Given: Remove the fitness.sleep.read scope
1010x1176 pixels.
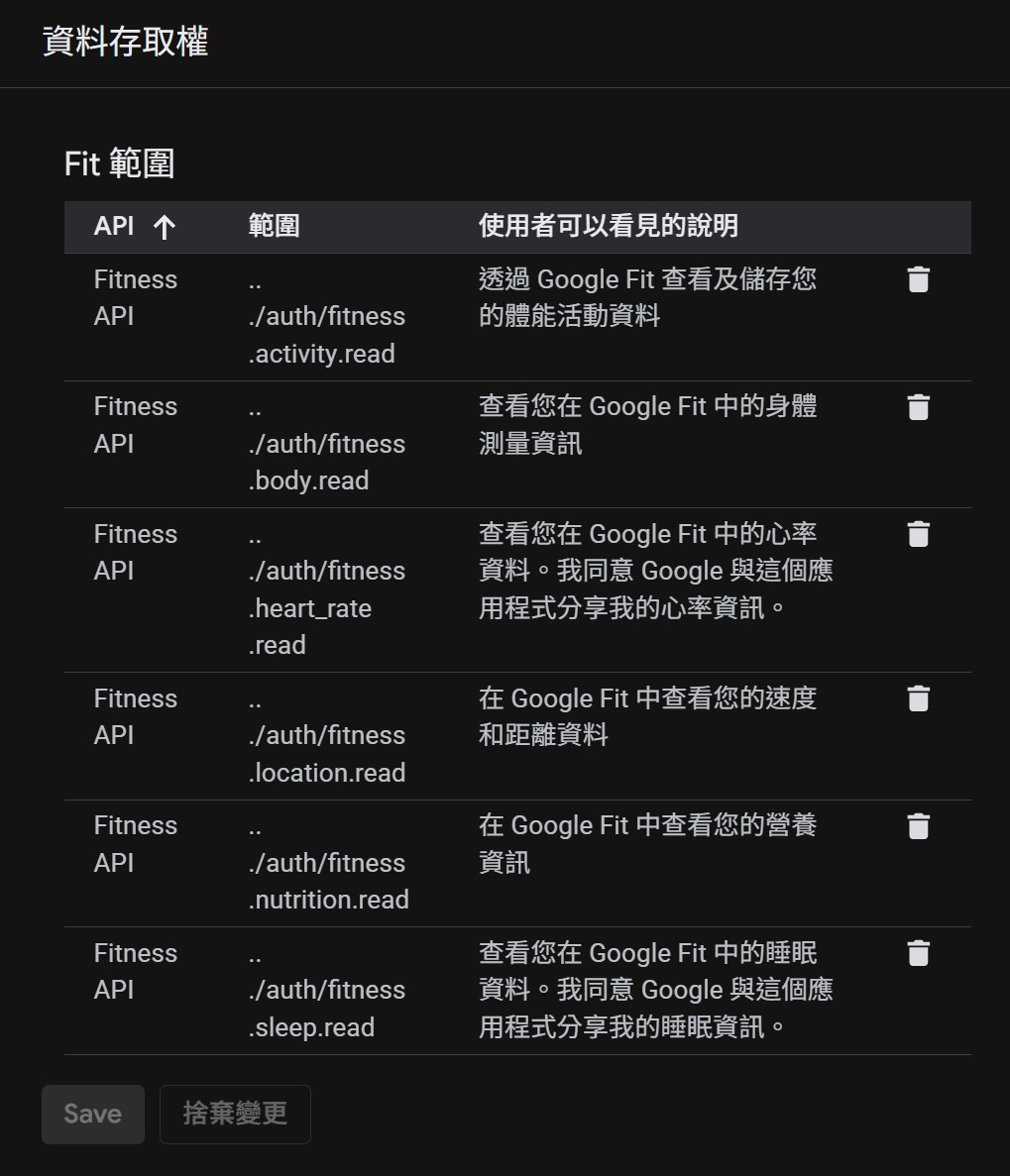Looking at the screenshot, I should click(x=918, y=953).
